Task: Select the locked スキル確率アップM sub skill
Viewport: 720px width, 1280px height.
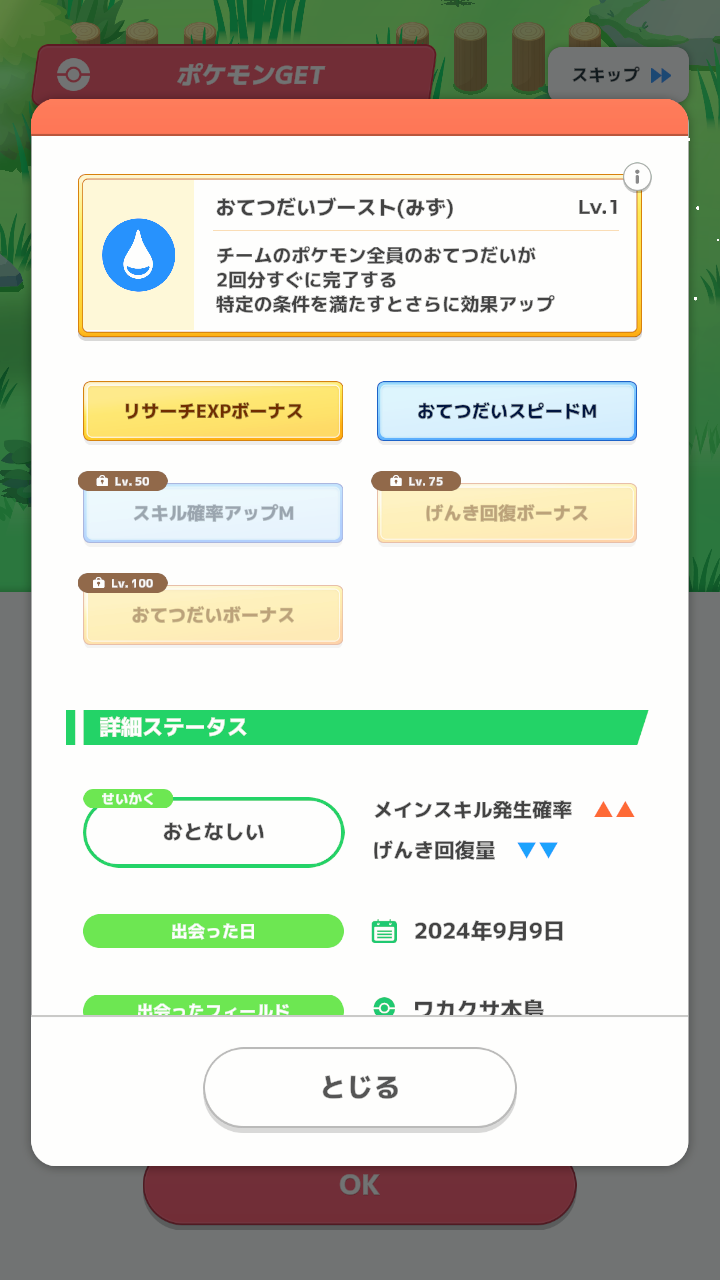Action: [x=213, y=513]
